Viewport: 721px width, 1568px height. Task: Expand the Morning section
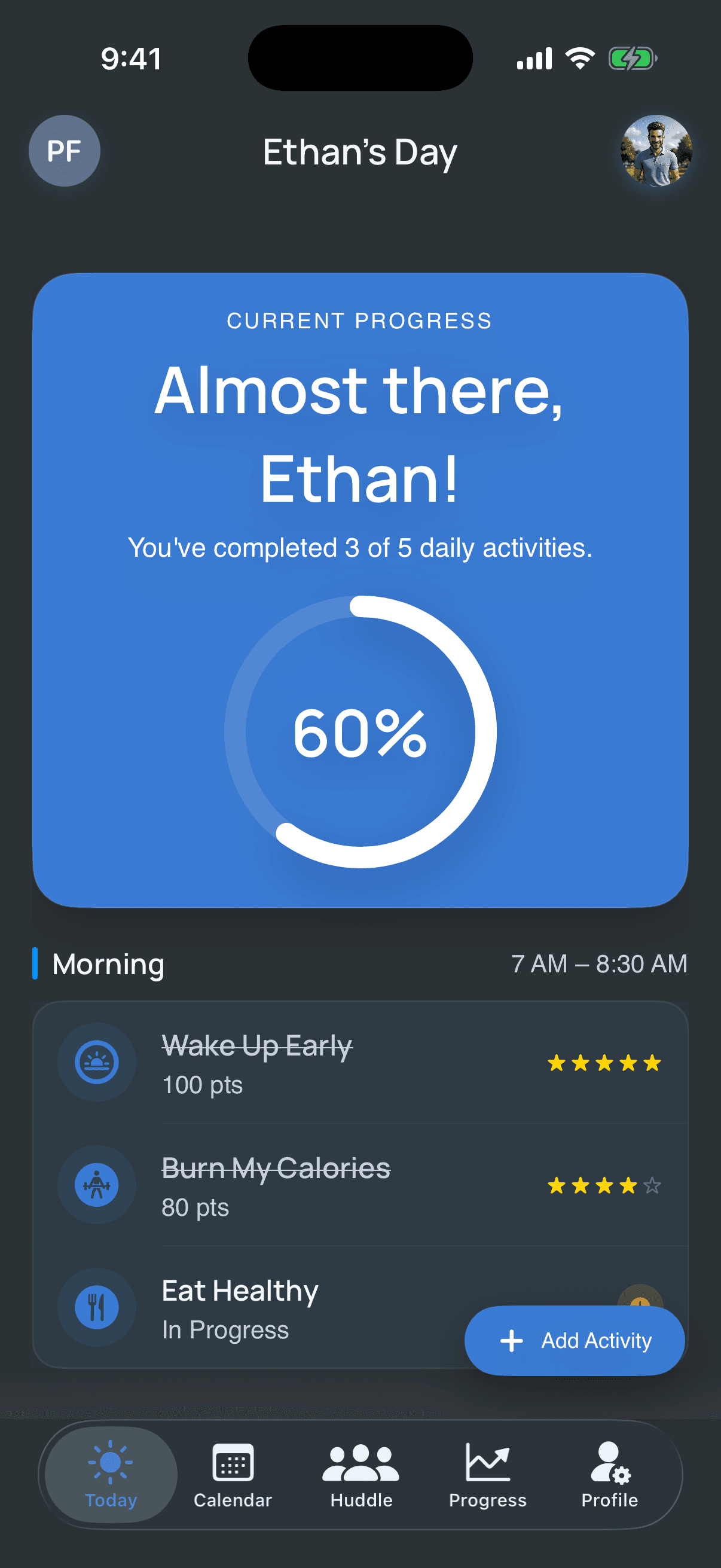(x=108, y=963)
